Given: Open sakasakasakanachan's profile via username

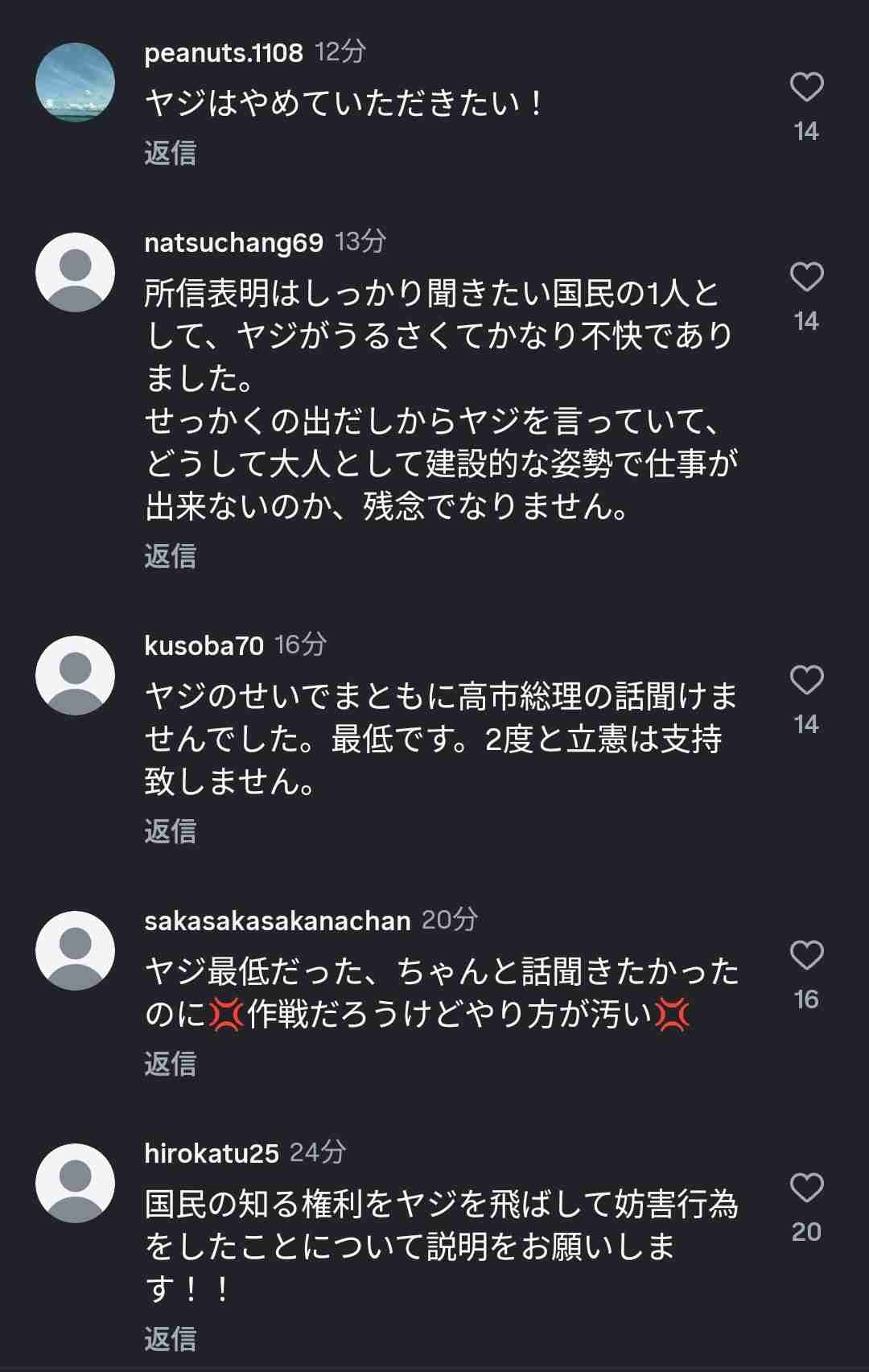Looking at the screenshot, I should (x=277, y=921).
